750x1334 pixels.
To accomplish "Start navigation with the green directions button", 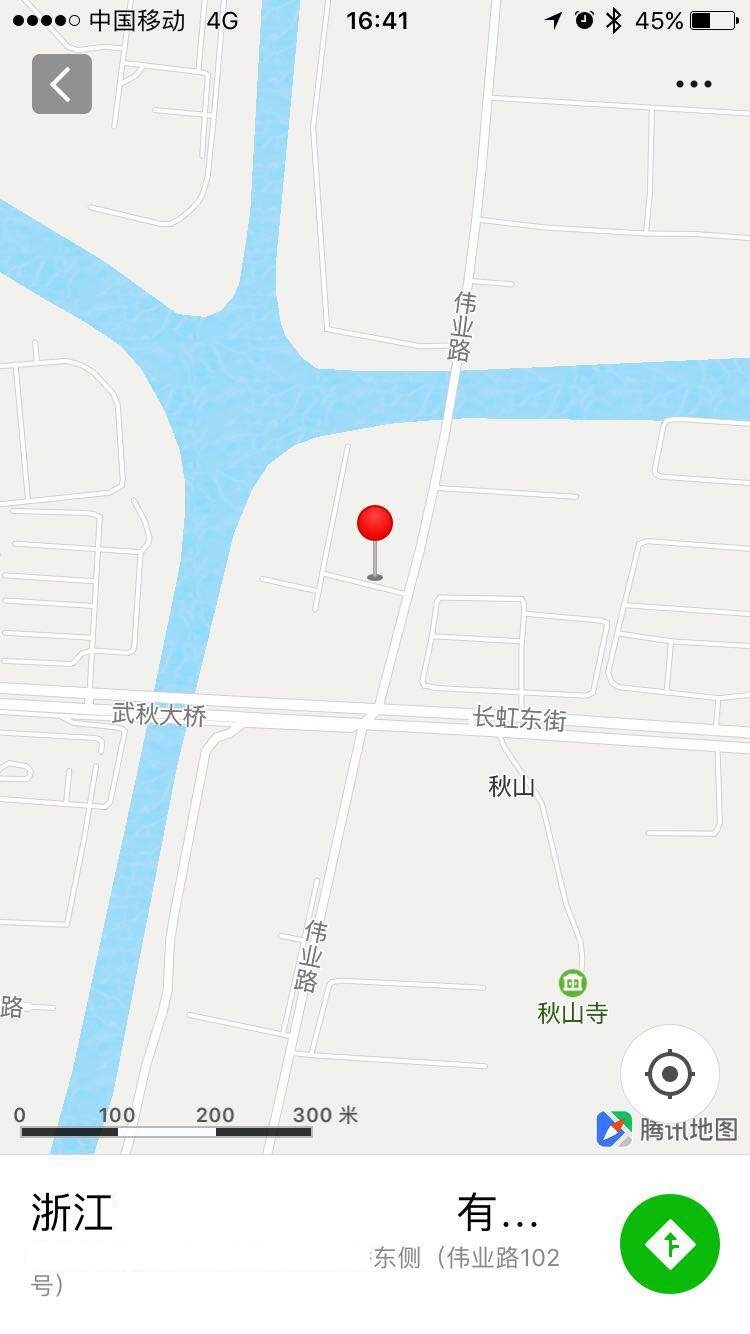I will tap(670, 1244).
